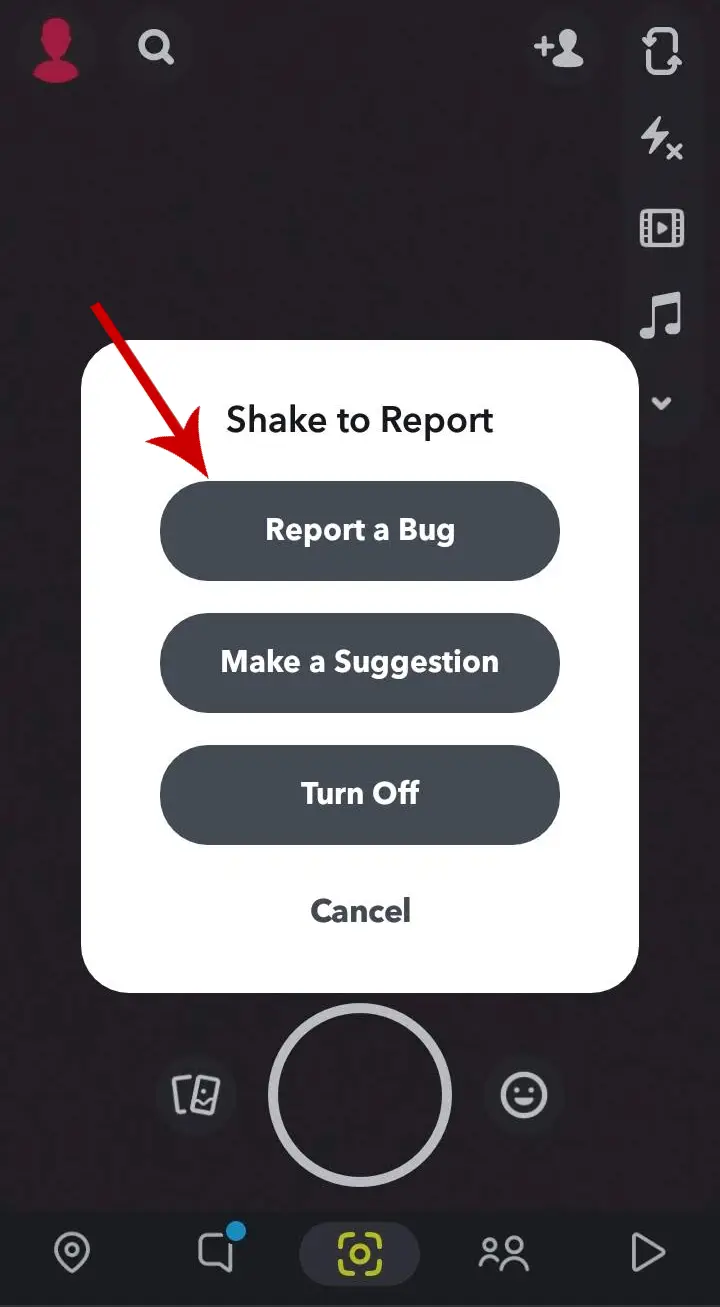This screenshot has height=1307, width=720.
Task: Open your profile avatar
Action: pyautogui.click(x=56, y=48)
